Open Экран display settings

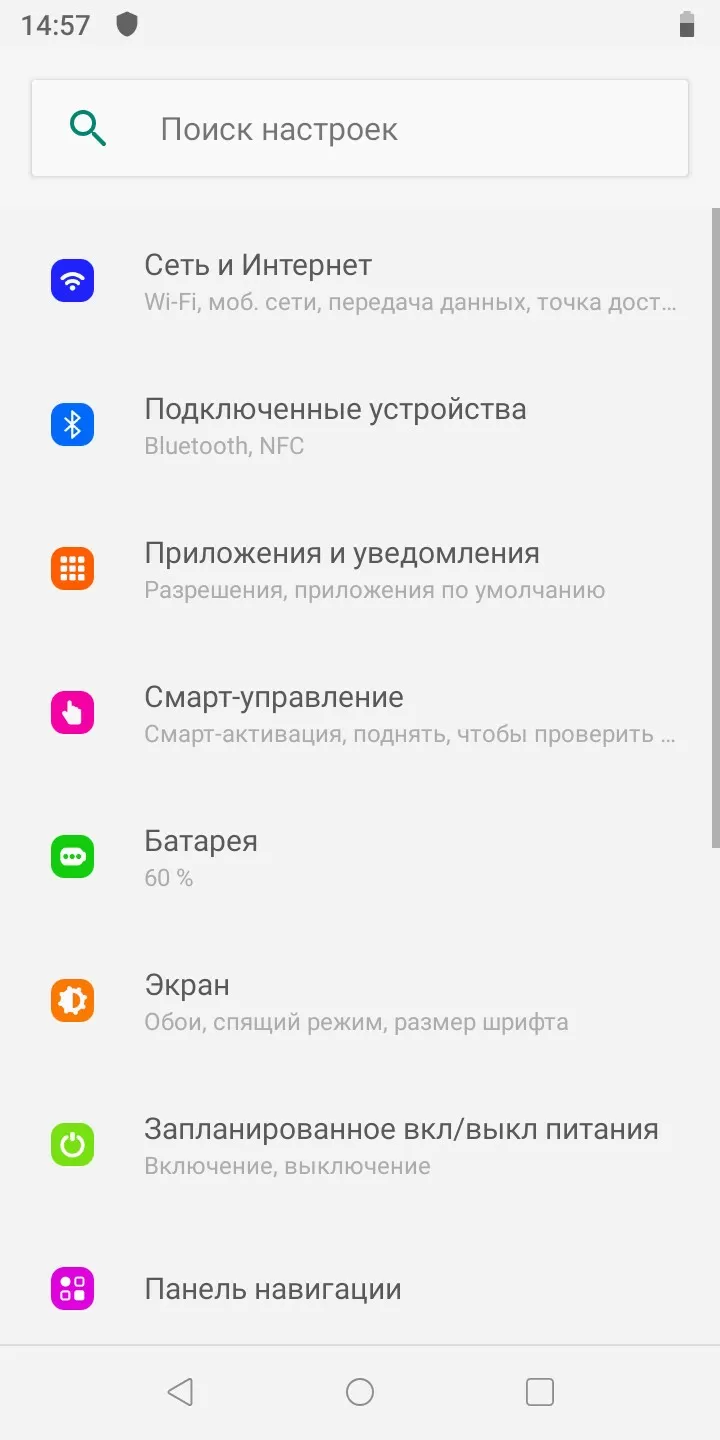click(x=360, y=1002)
